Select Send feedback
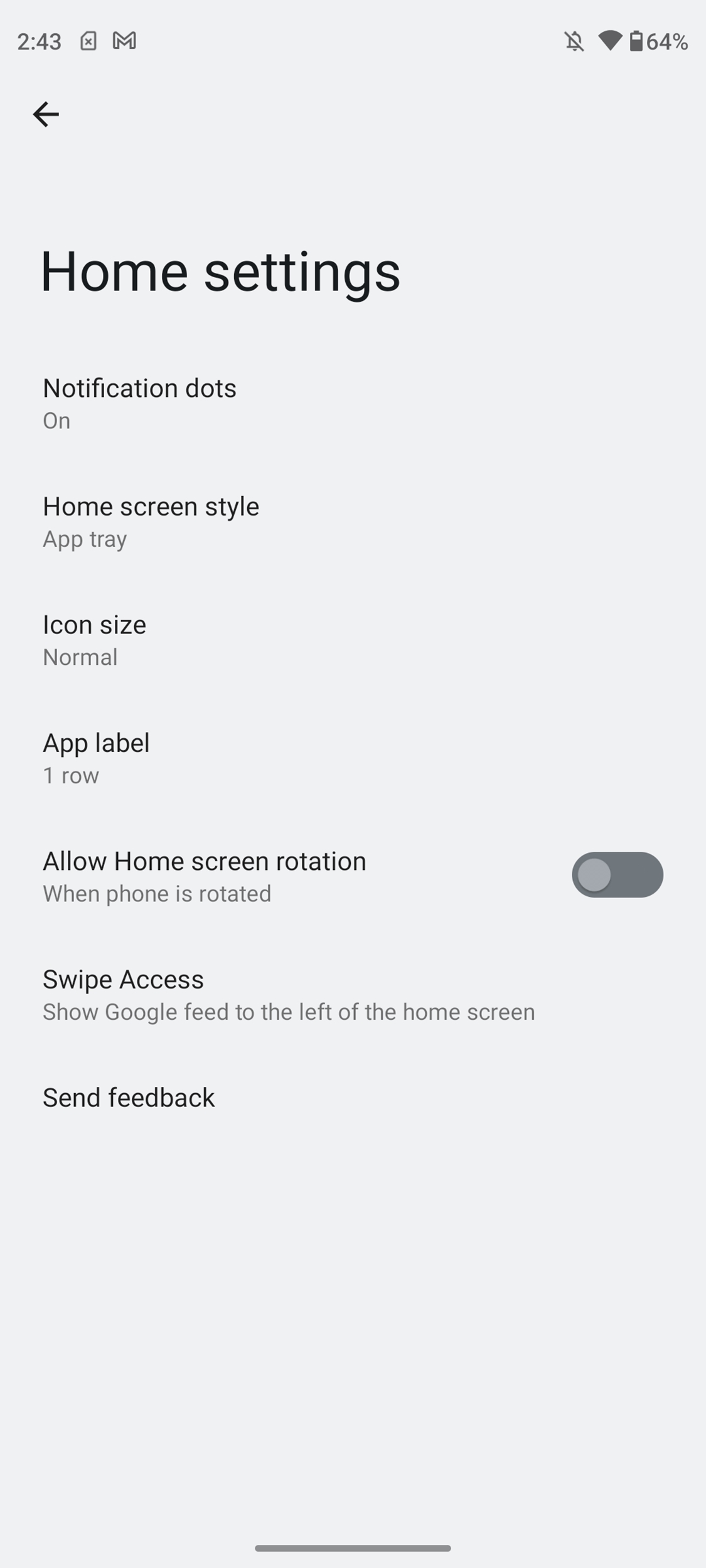The width and height of the screenshot is (706, 1568). pyautogui.click(x=353, y=1098)
